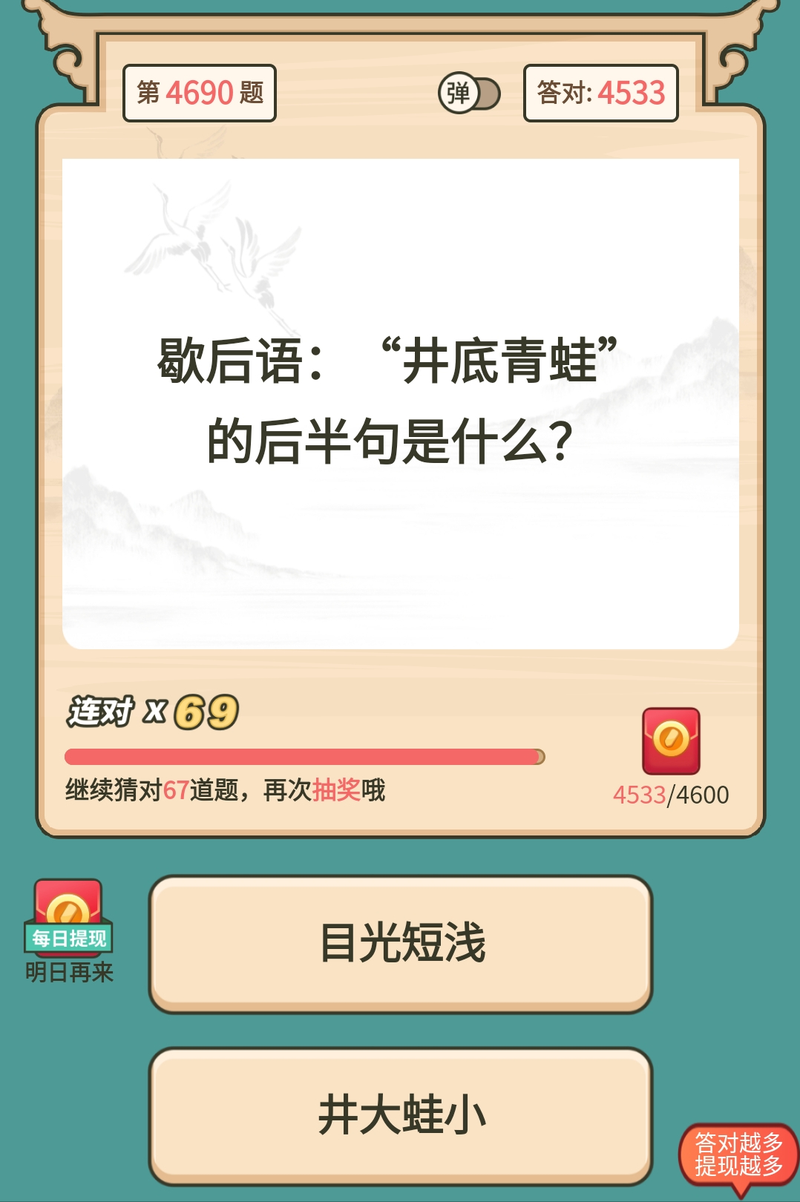Screen dimensions: 800x1202
Task: Open the red envelope beside 4533/4600
Action: pyautogui.click(x=670, y=741)
